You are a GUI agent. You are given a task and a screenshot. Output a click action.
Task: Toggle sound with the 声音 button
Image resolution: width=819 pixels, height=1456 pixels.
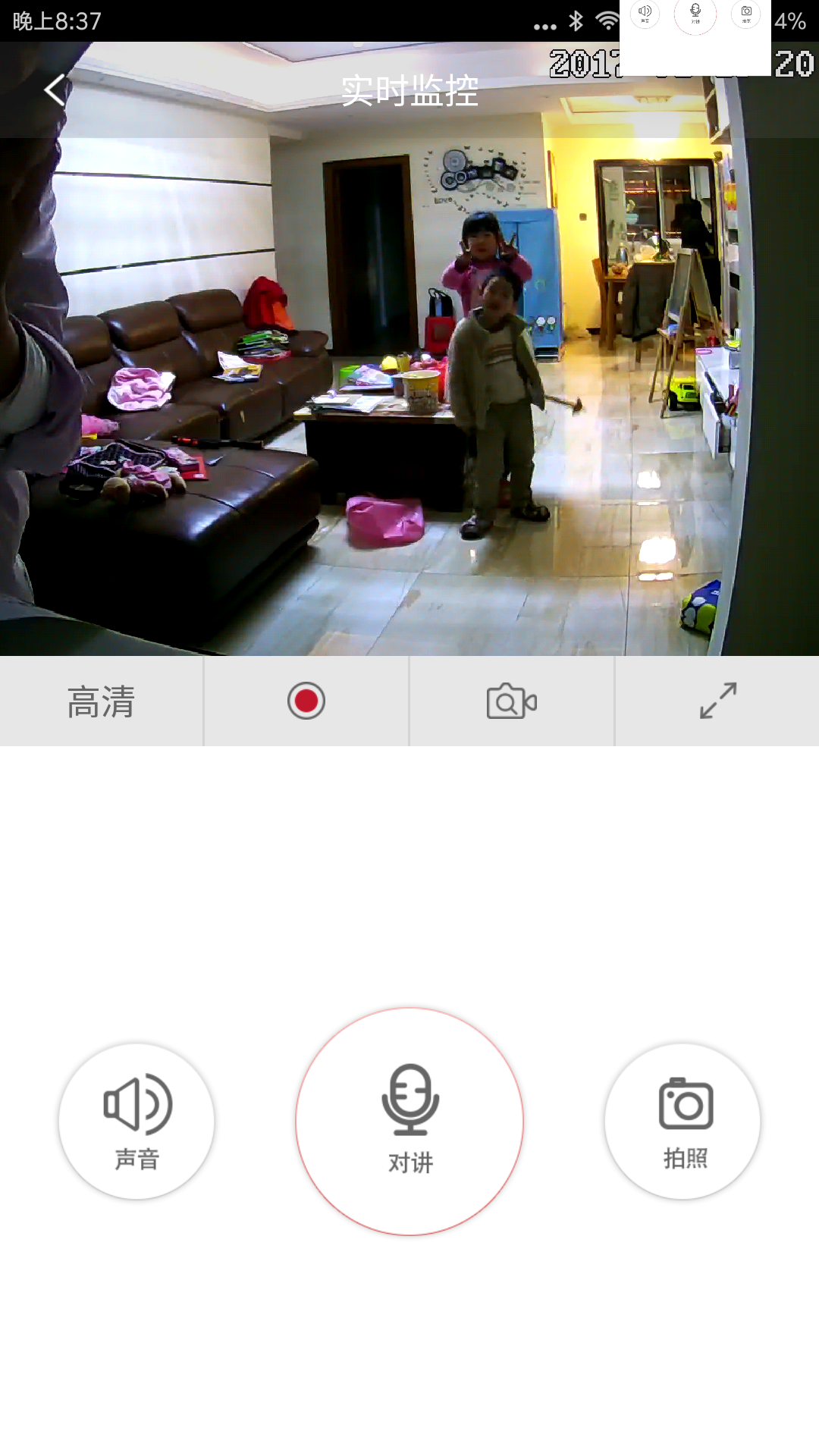click(136, 1121)
